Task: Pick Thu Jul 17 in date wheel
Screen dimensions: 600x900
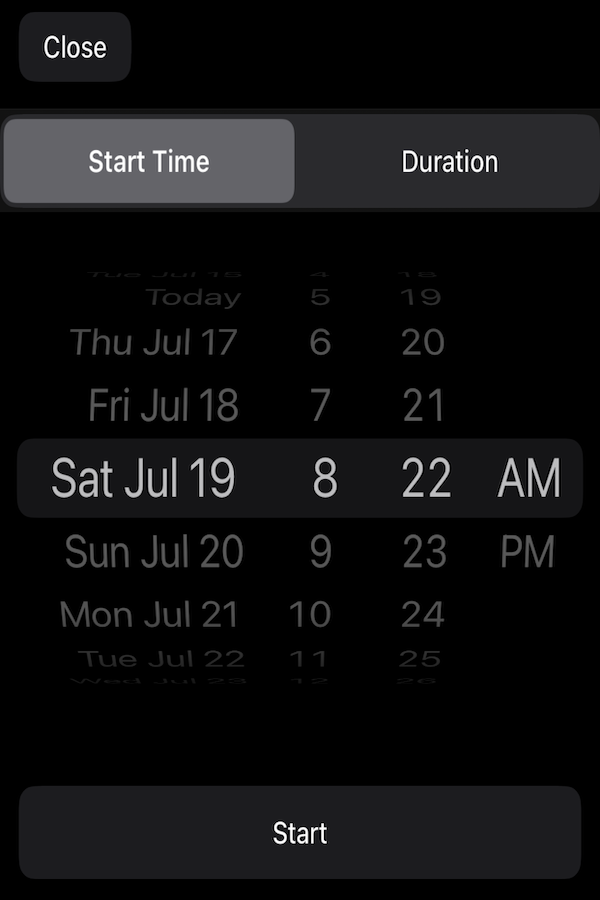Action: pos(154,343)
